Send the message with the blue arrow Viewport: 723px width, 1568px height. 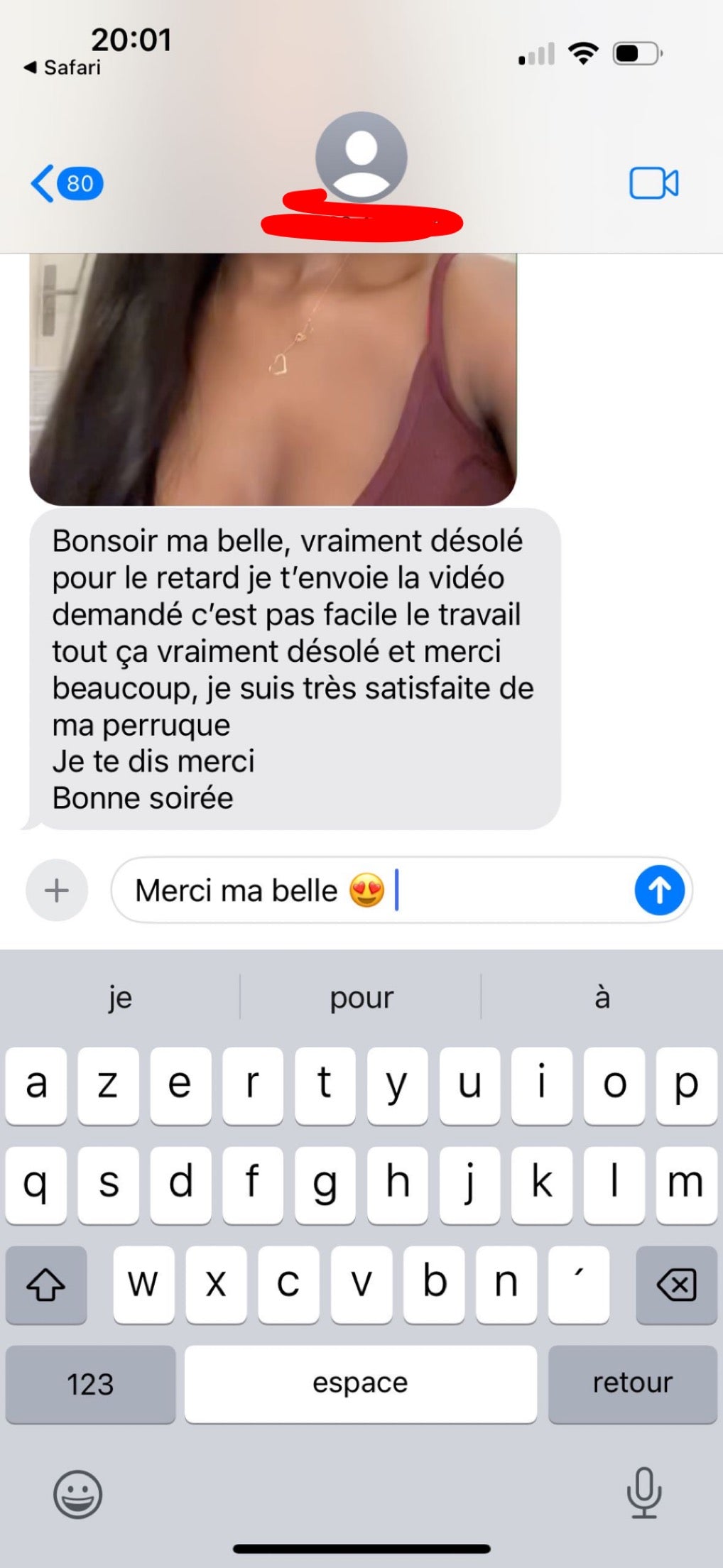pos(659,890)
